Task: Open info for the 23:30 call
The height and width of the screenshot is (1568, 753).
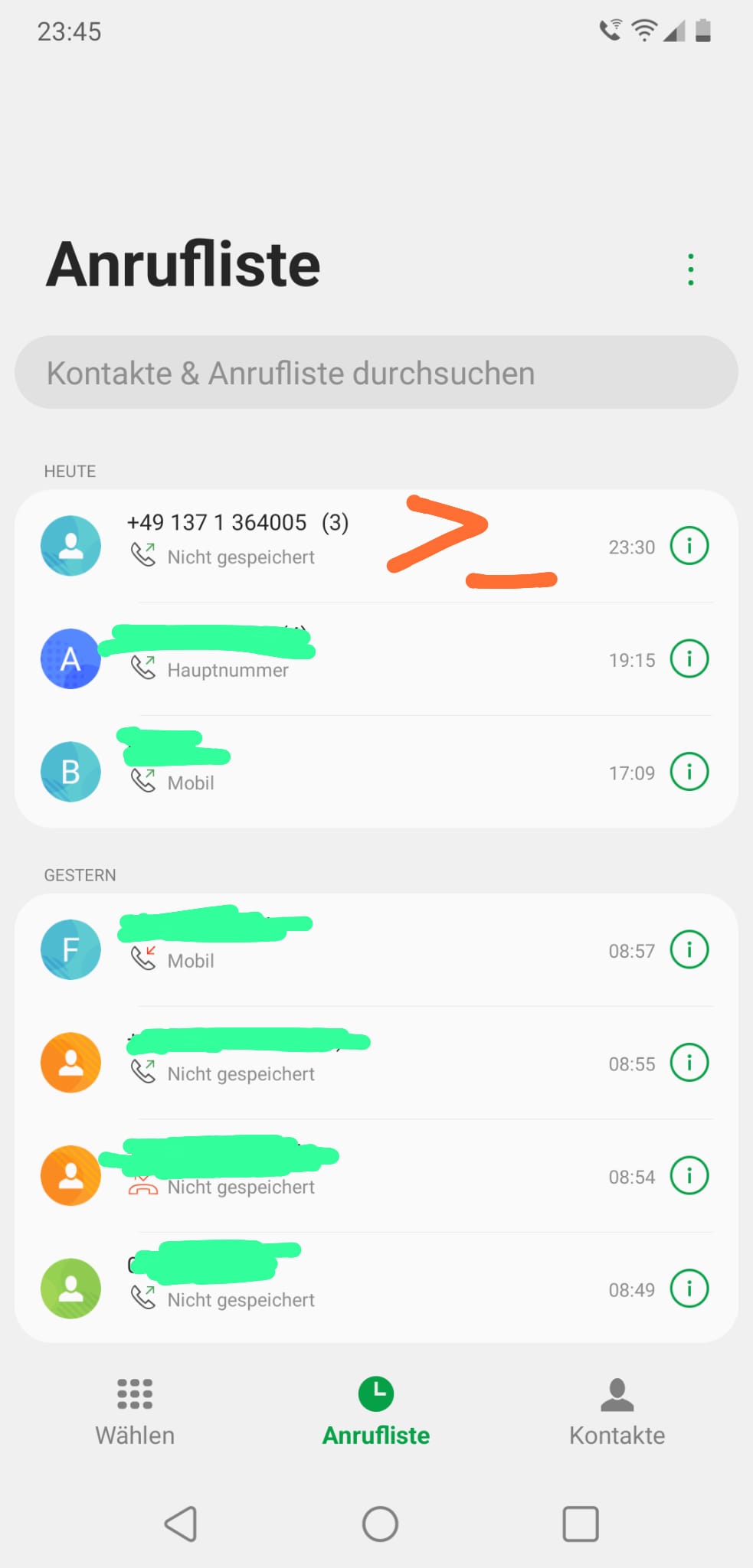Action: coord(689,546)
